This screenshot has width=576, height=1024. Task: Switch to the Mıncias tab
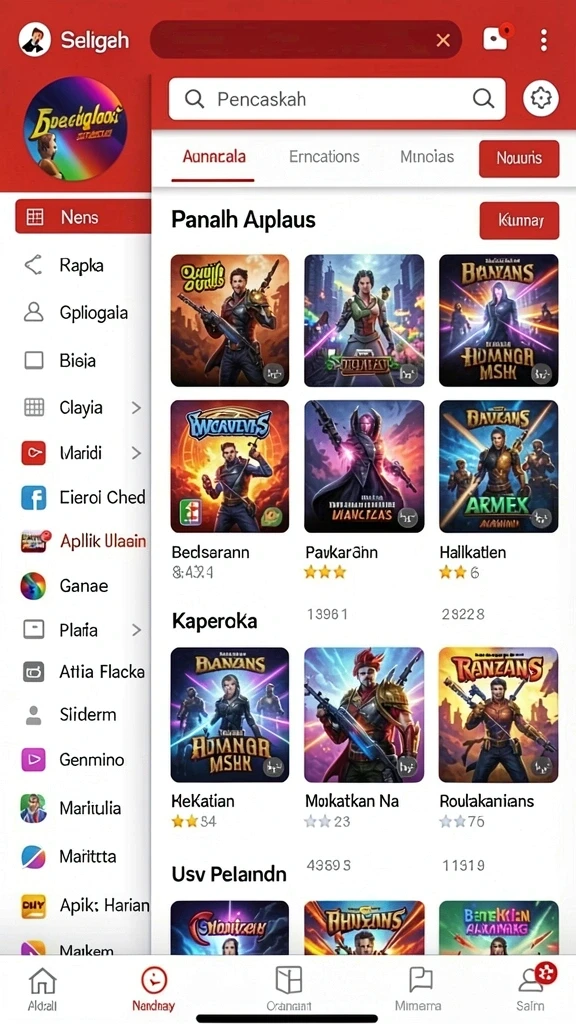tap(427, 157)
